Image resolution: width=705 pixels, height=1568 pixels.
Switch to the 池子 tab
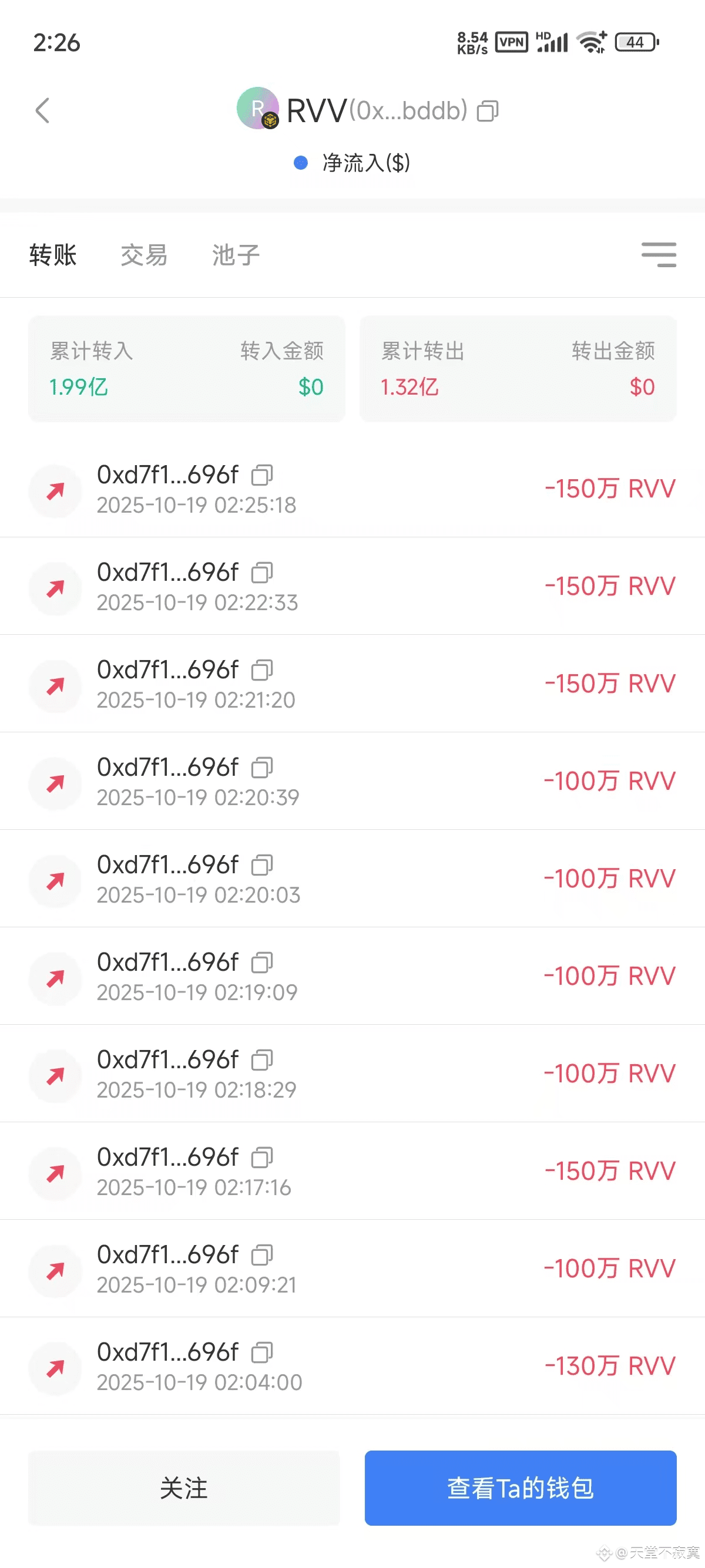pos(236,255)
